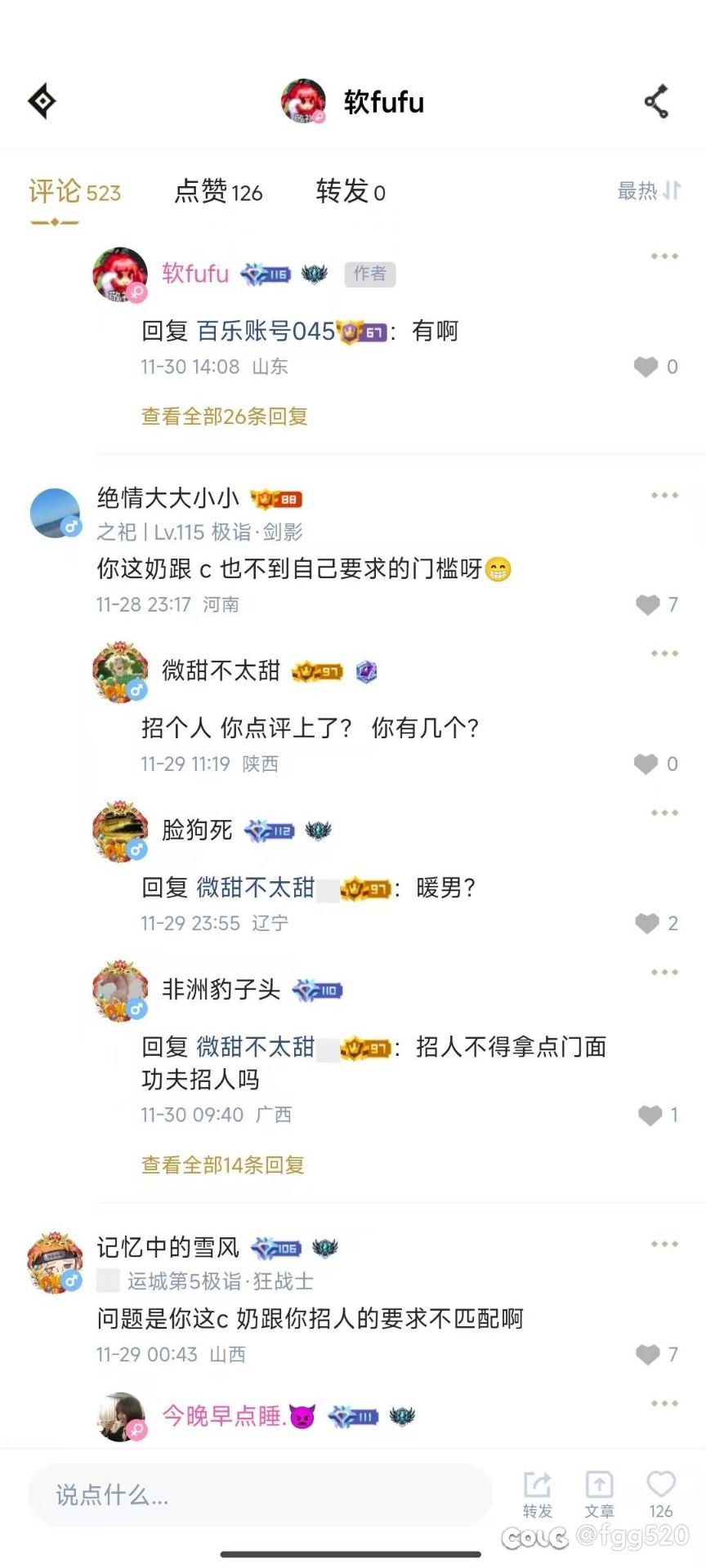Viewport: 706px width, 1568px height.
Task: Open options for 非洲豹子头's reply
Action: 664,972
